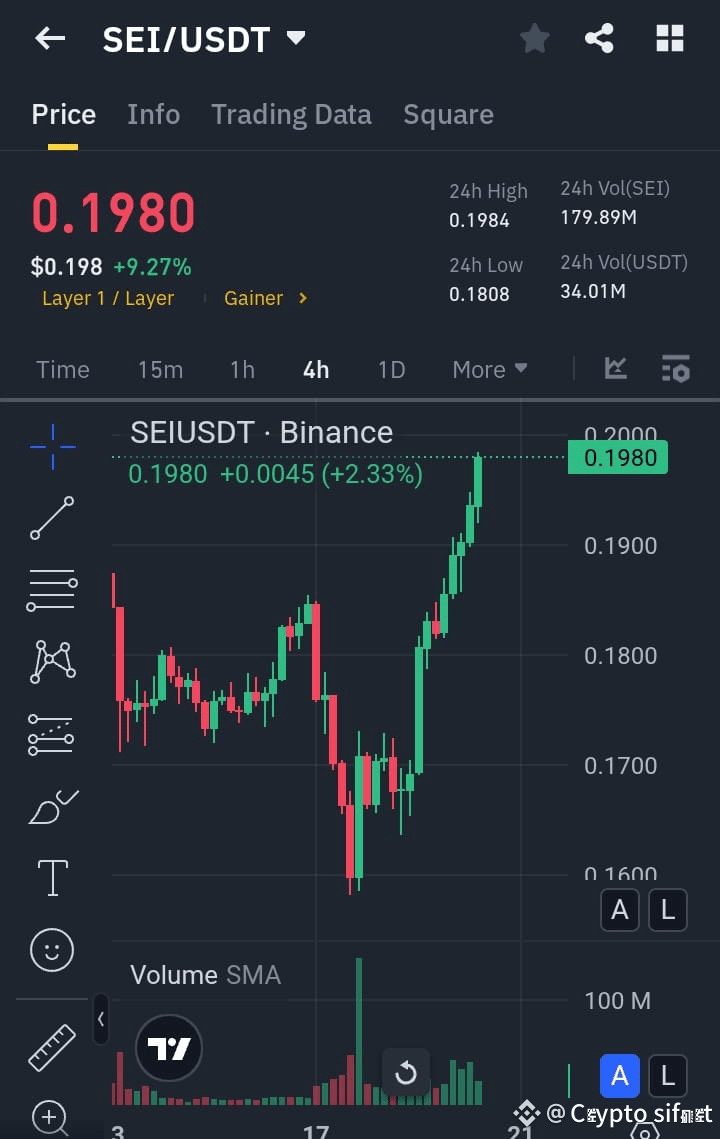The width and height of the screenshot is (720, 1139).
Task: Select the text annotation tool
Action: pos(51,877)
